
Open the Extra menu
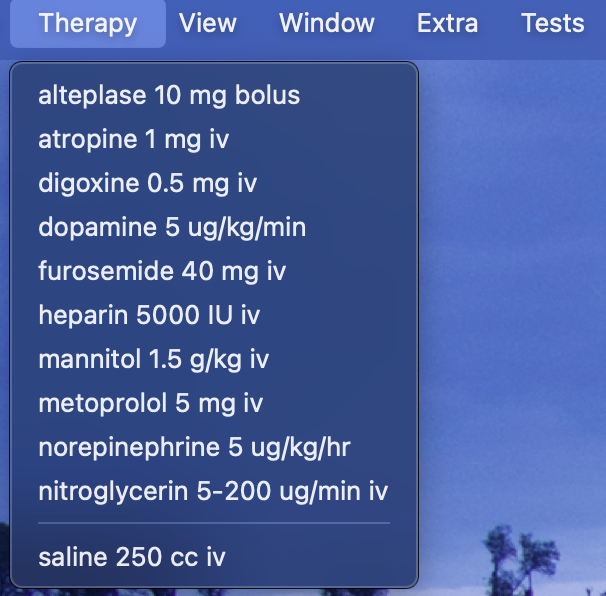pos(447,23)
